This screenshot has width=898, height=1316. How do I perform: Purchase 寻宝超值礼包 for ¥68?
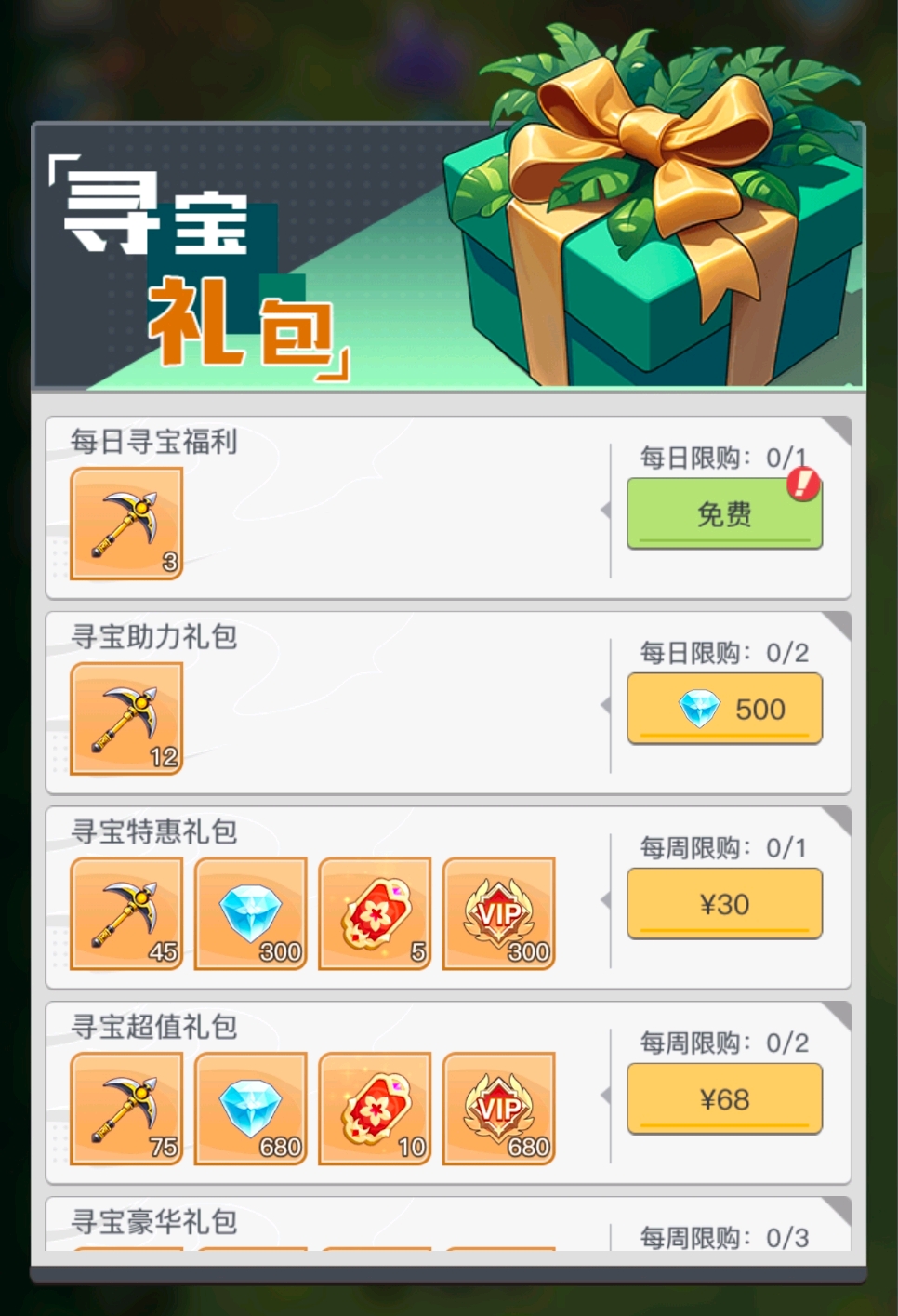(723, 1099)
